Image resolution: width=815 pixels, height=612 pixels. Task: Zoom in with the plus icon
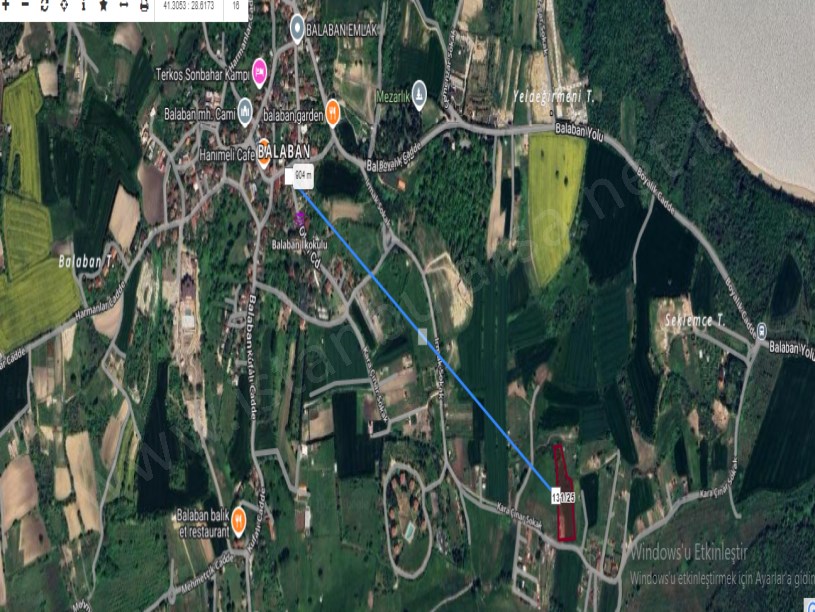[4, 5]
